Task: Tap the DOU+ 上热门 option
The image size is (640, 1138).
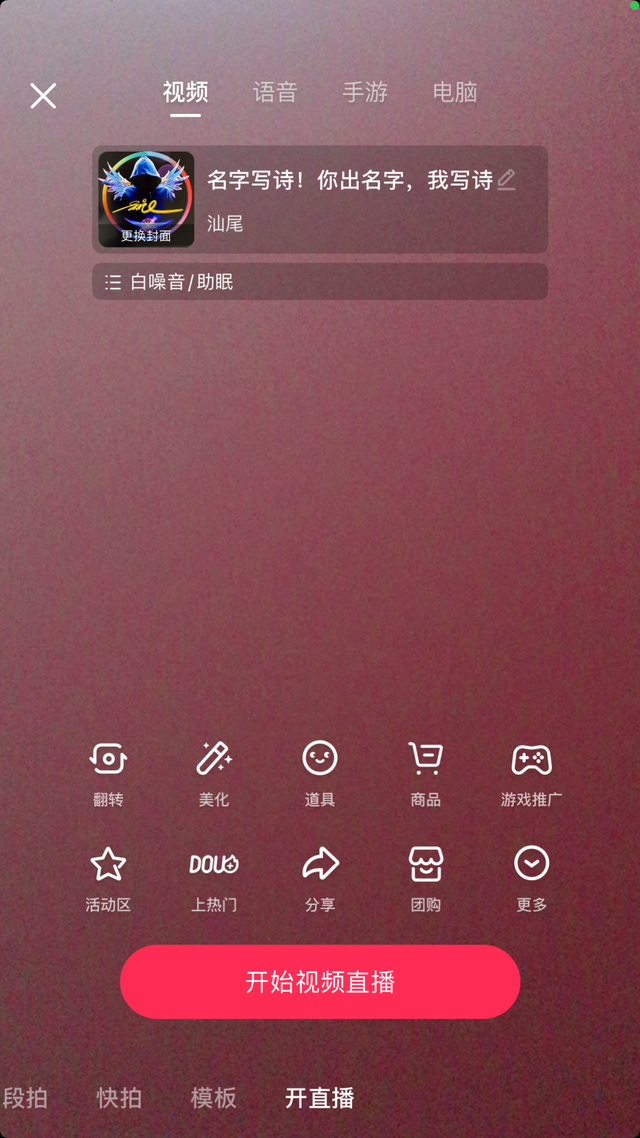Action: coord(214,877)
